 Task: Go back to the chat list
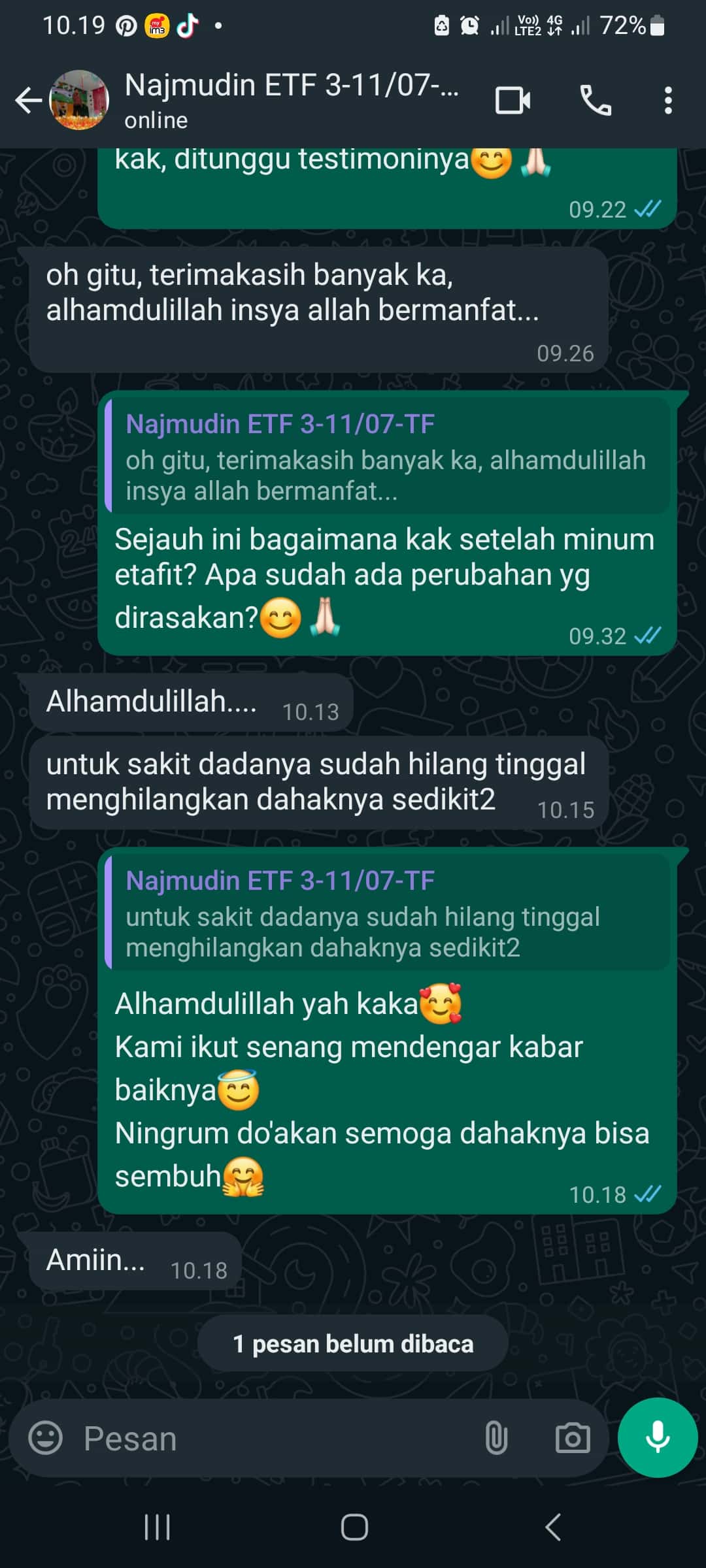pos(27,101)
